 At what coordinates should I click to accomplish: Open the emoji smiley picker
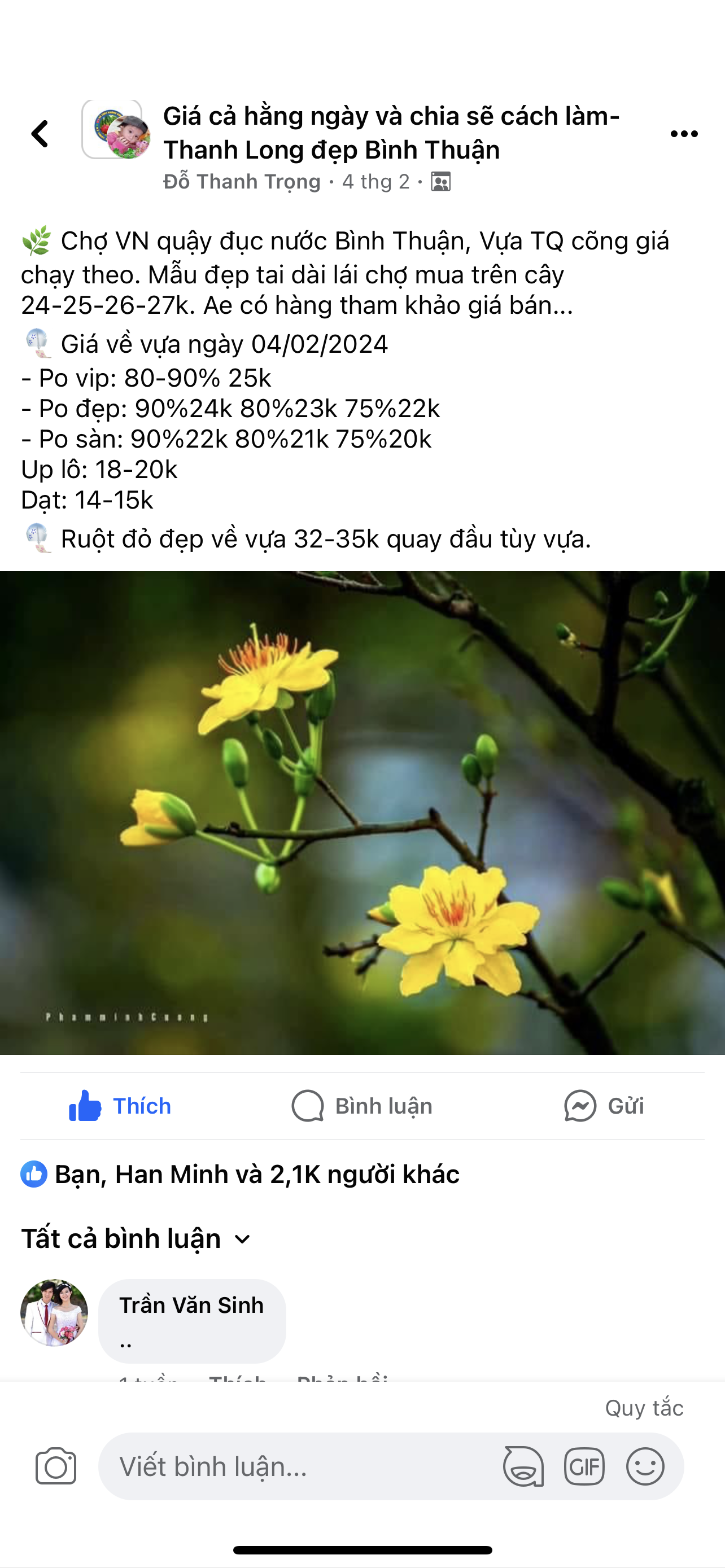[645, 1466]
